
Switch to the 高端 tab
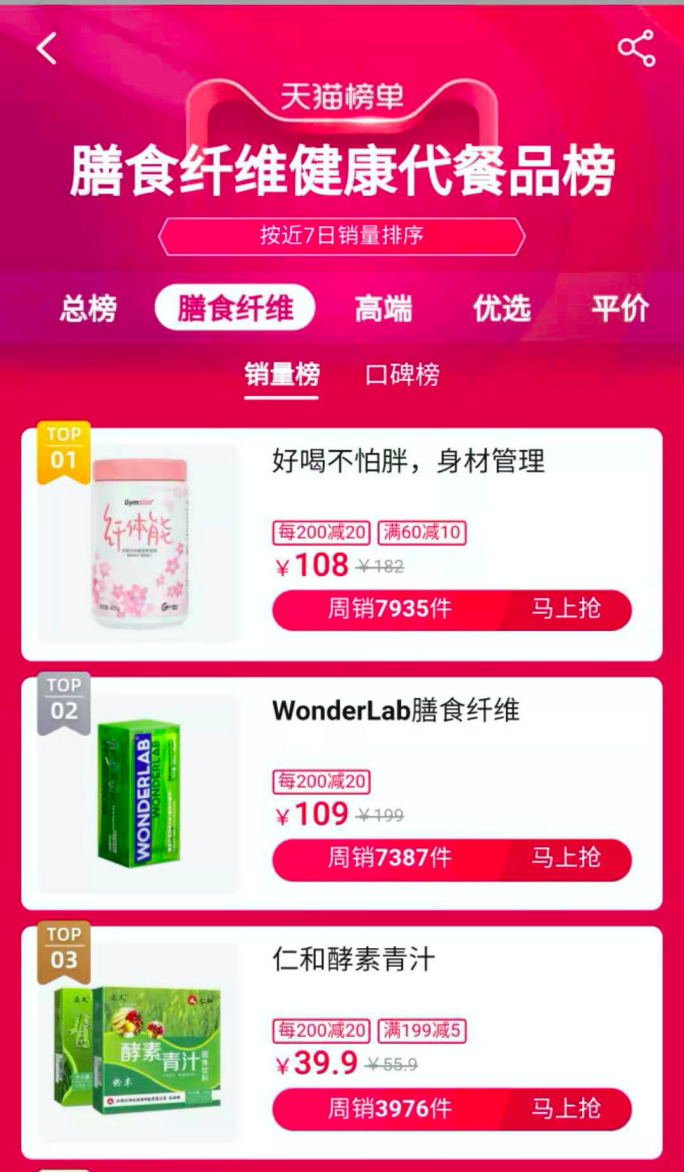pyautogui.click(x=383, y=309)
